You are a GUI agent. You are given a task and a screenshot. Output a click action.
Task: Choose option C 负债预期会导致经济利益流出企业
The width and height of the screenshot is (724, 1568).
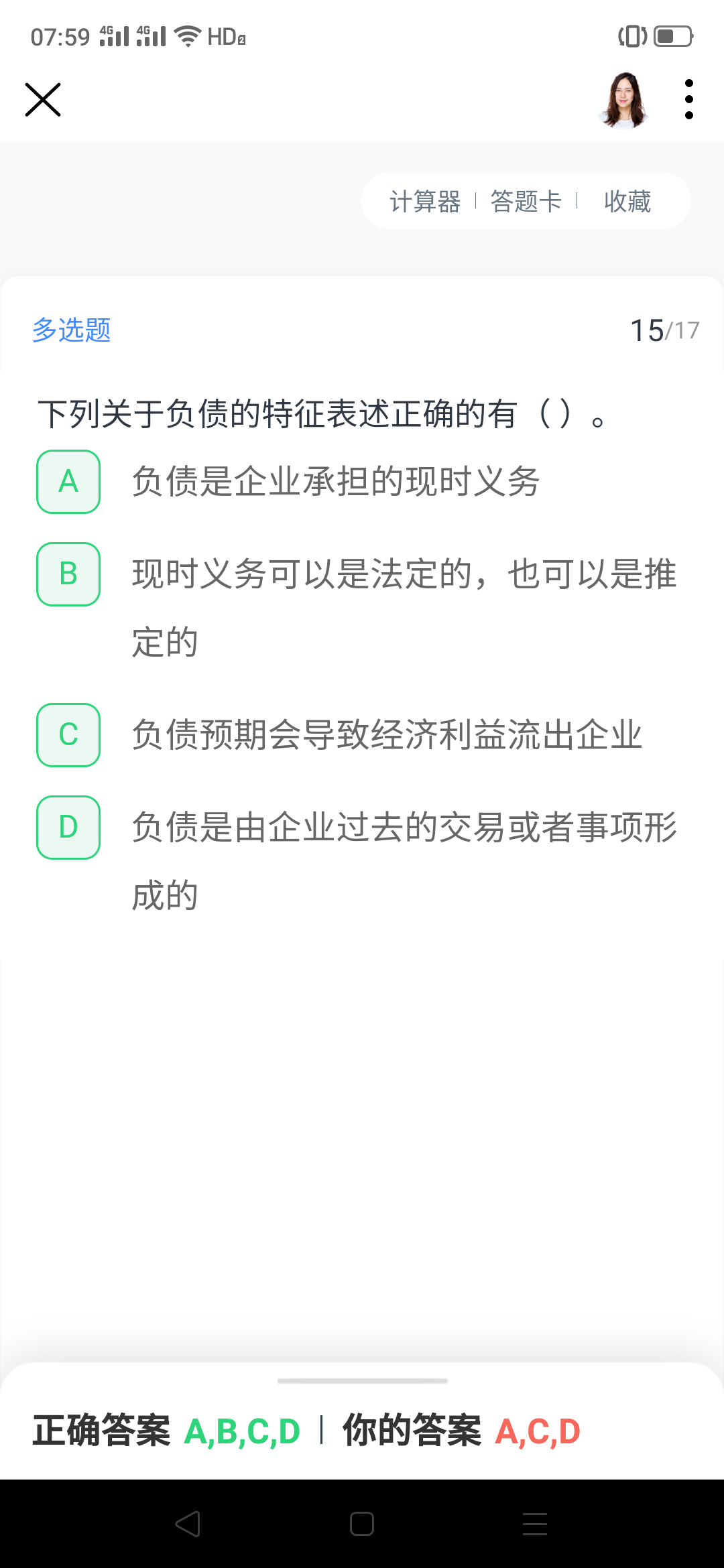point(68,735)
